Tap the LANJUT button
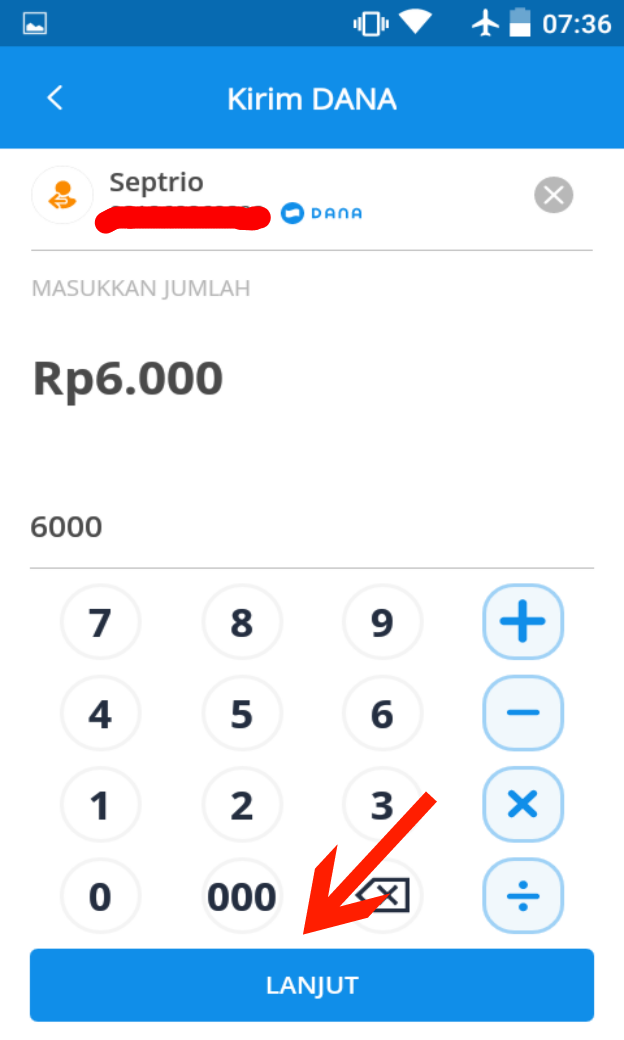This screenshot has height=1040, width=624. [x=312, y=985]
